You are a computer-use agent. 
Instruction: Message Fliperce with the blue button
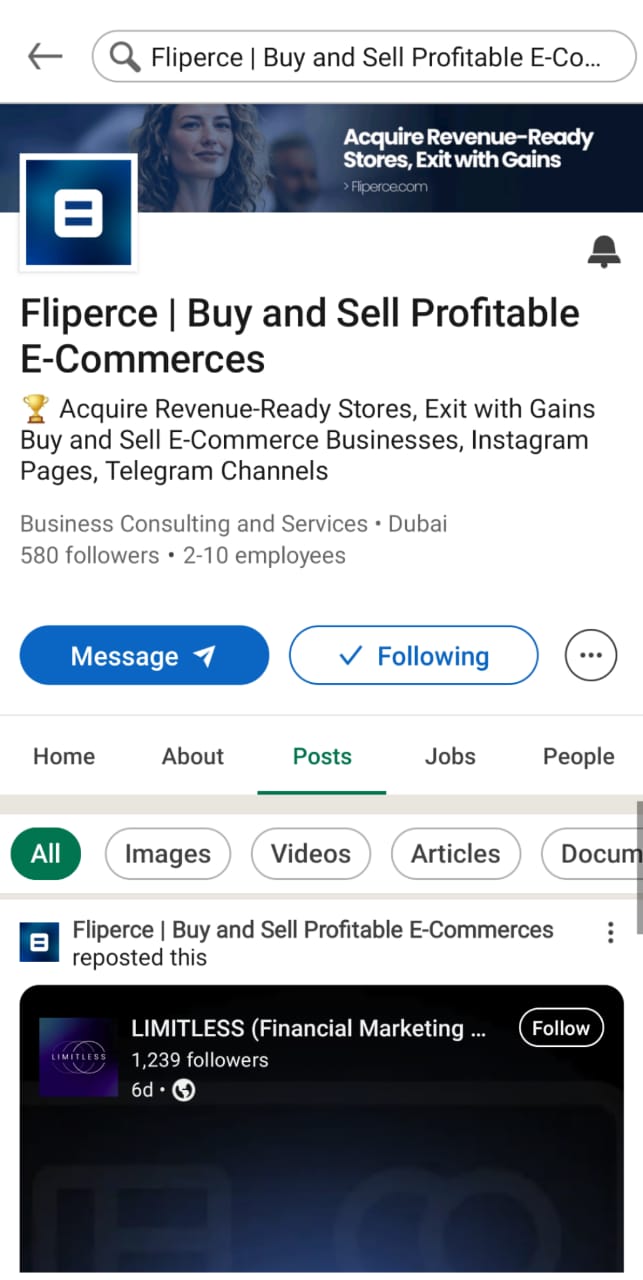coord(145,656)
